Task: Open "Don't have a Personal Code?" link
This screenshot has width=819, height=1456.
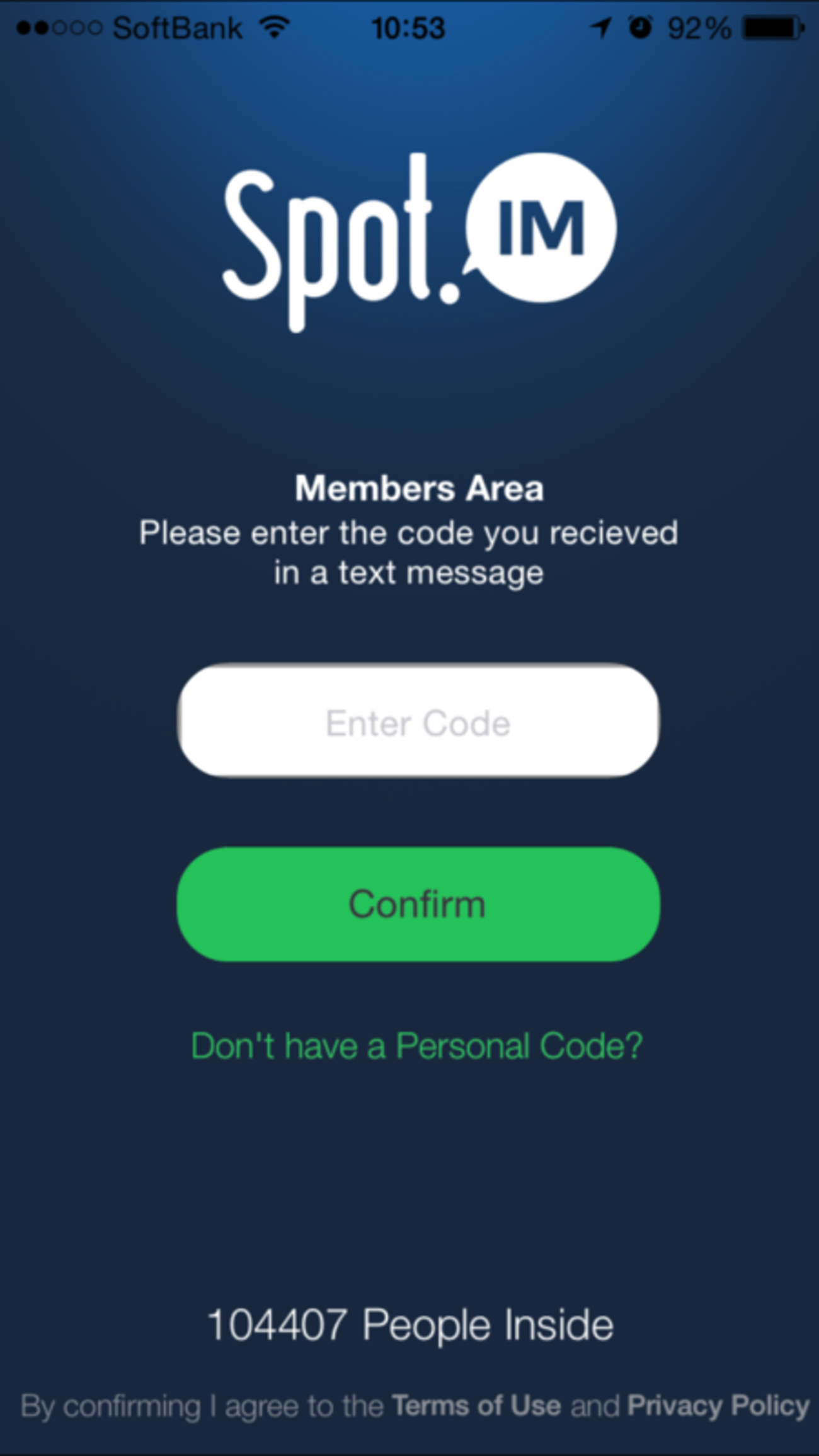Action: tap(416, 1046)
